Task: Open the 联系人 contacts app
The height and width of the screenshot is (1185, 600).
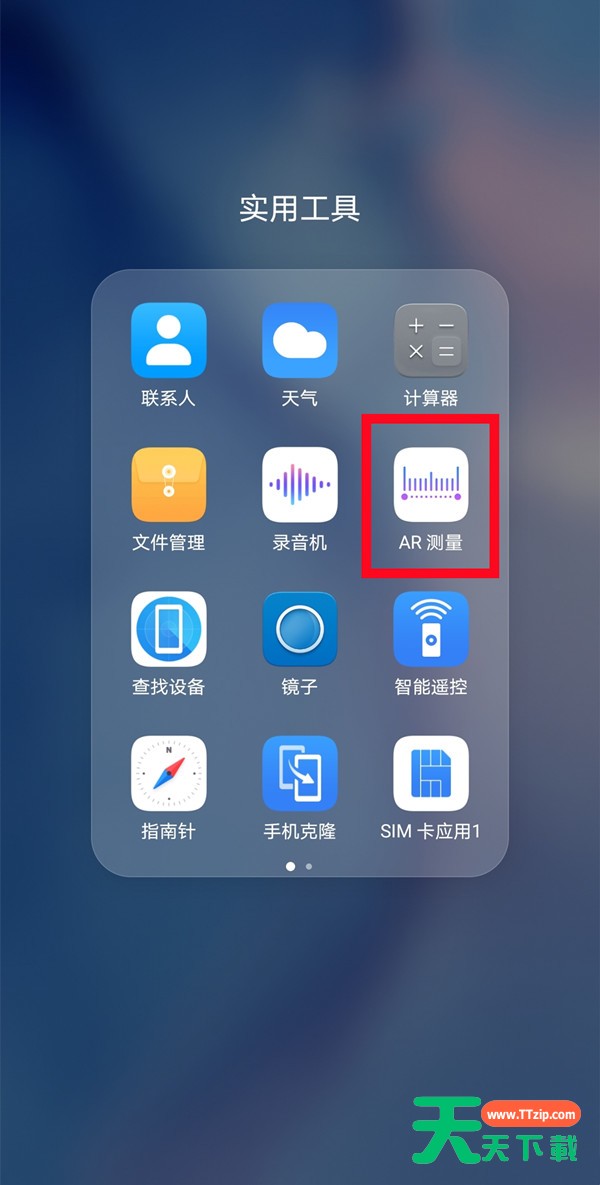Action: 169,340
